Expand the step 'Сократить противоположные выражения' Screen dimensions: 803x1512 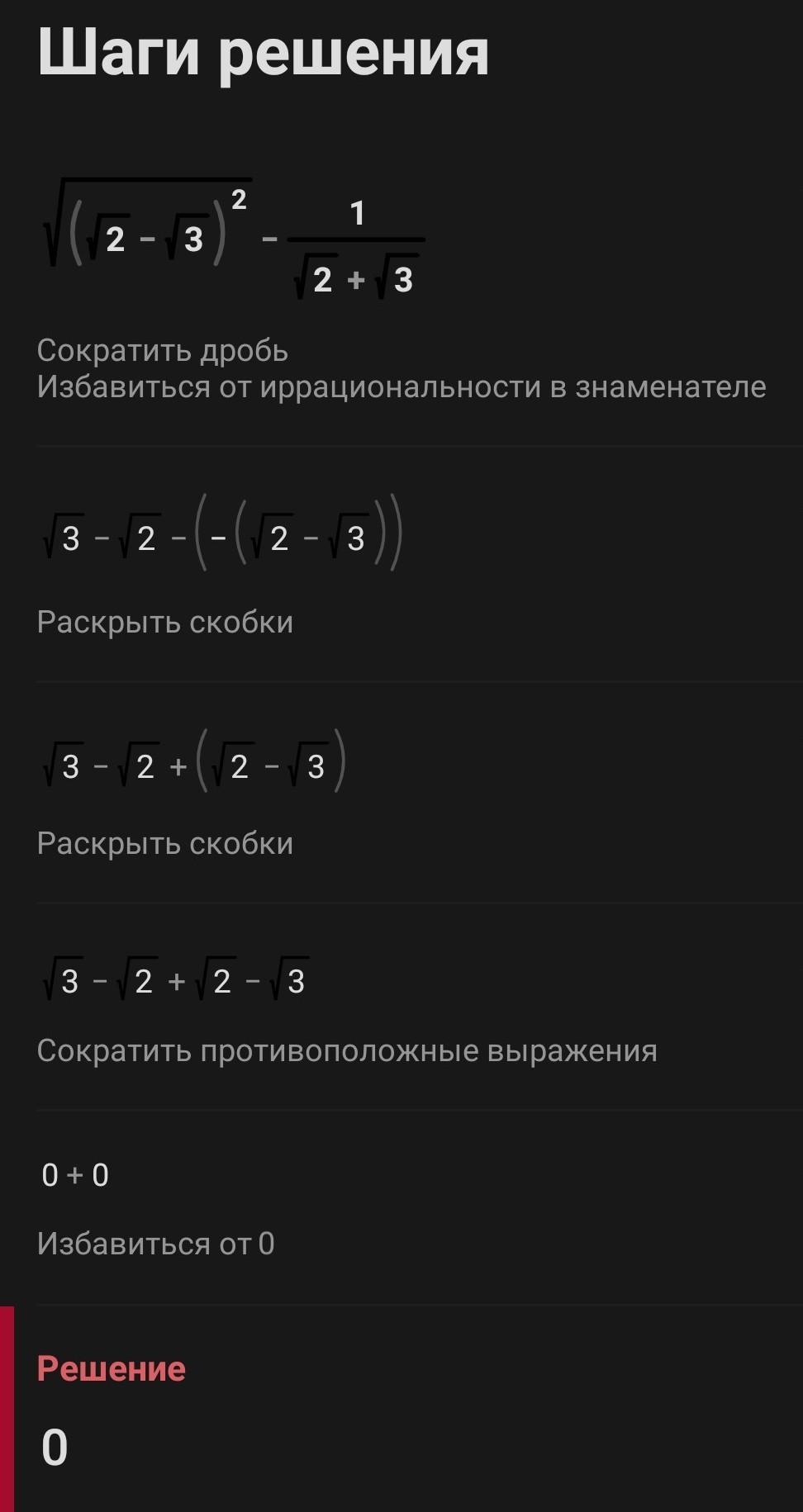click(x=347, y=1050)
